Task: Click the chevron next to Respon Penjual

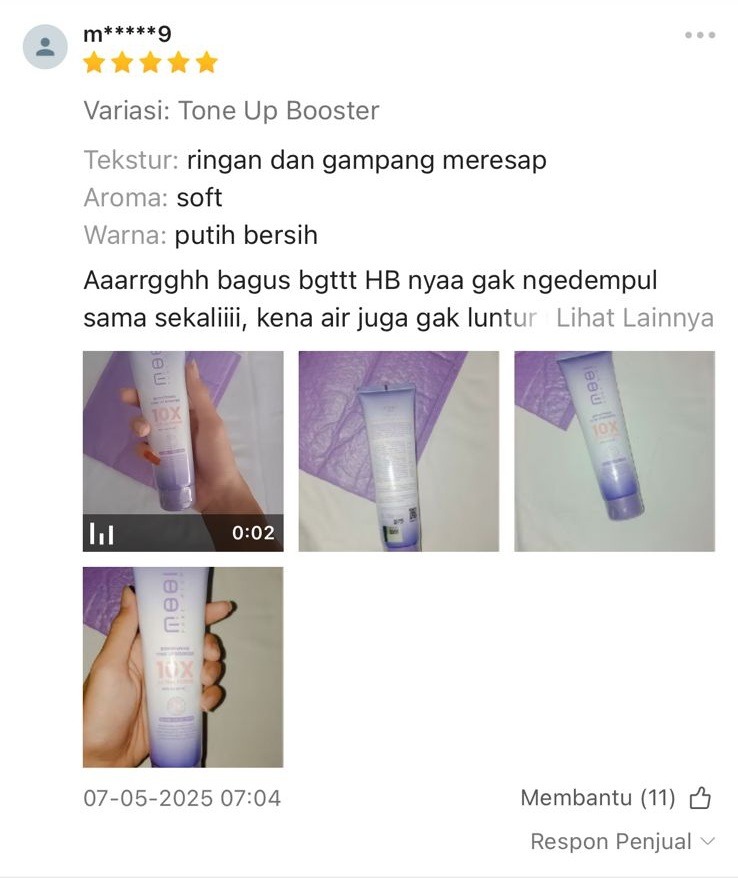Action: tap(707, 841)
